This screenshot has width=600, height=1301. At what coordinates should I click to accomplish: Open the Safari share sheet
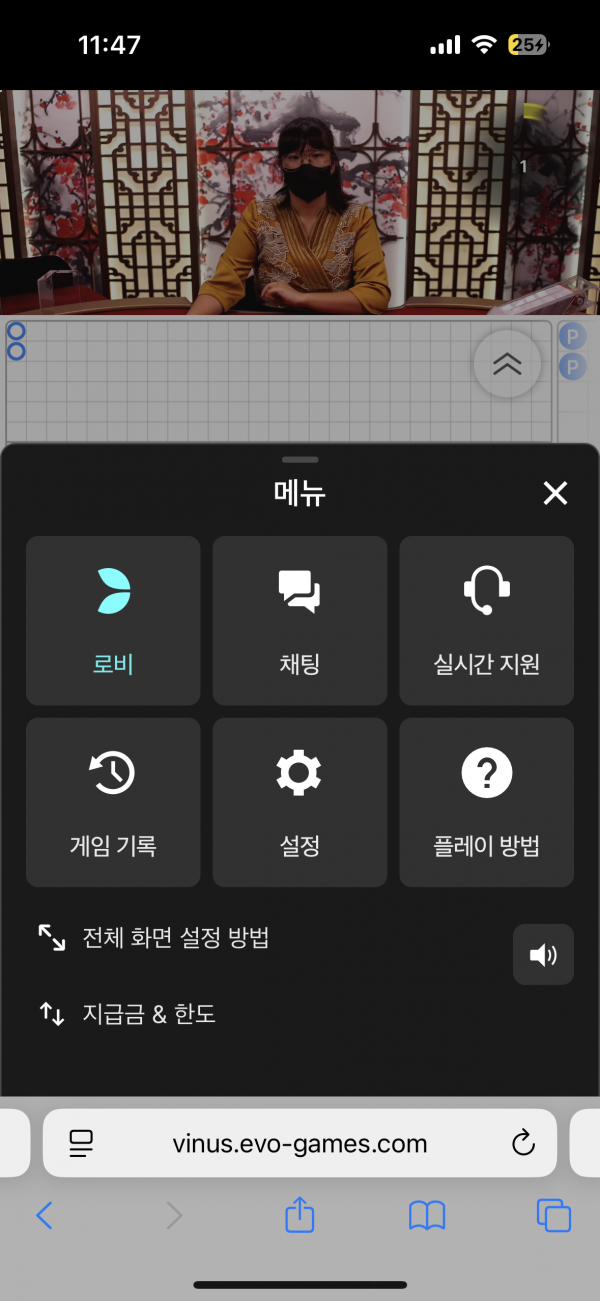[x=300, y=1215]
